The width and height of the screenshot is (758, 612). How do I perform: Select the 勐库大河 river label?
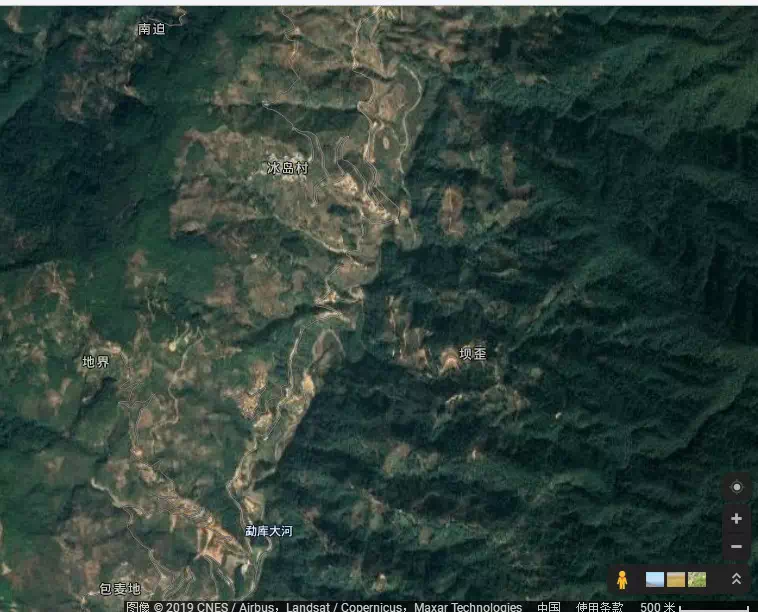point(269,530)
